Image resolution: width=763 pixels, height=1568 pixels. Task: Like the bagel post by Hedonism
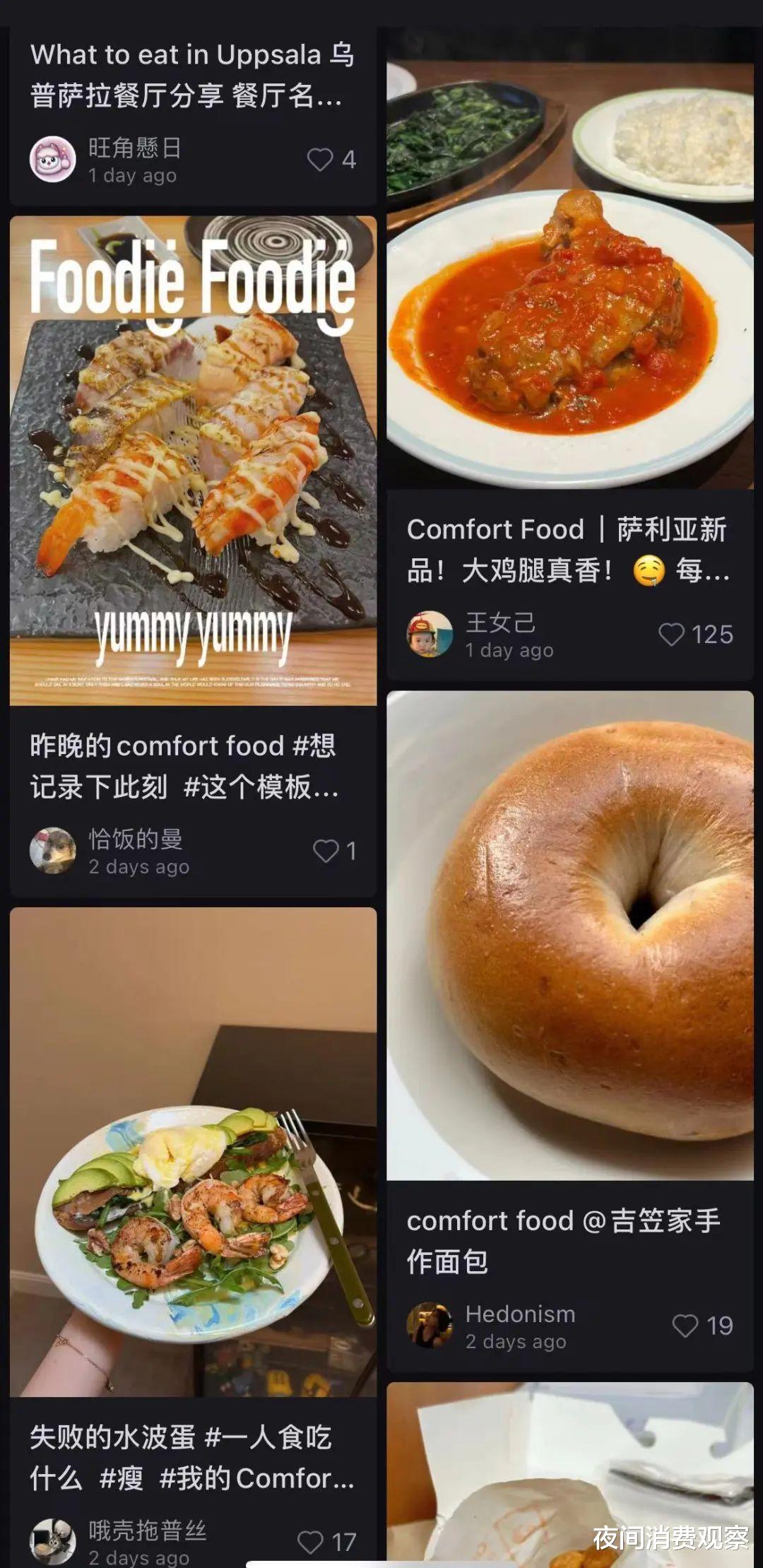[x=685, y=1326]
